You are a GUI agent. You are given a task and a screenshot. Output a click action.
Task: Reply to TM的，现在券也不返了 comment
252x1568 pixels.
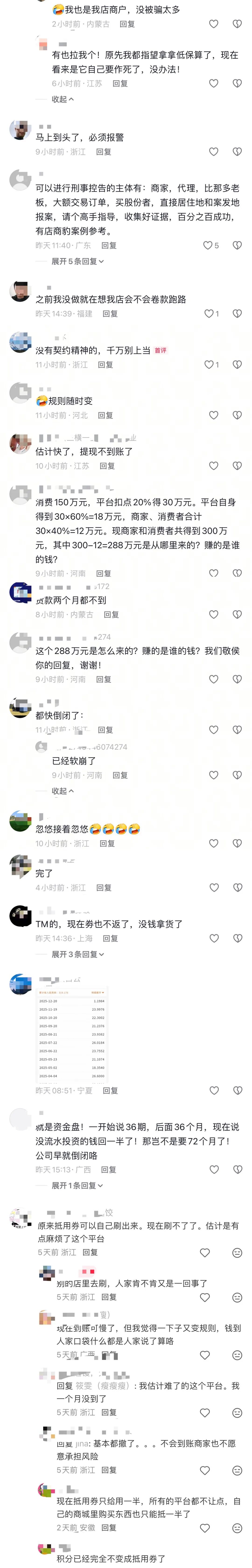coord(110,938)
